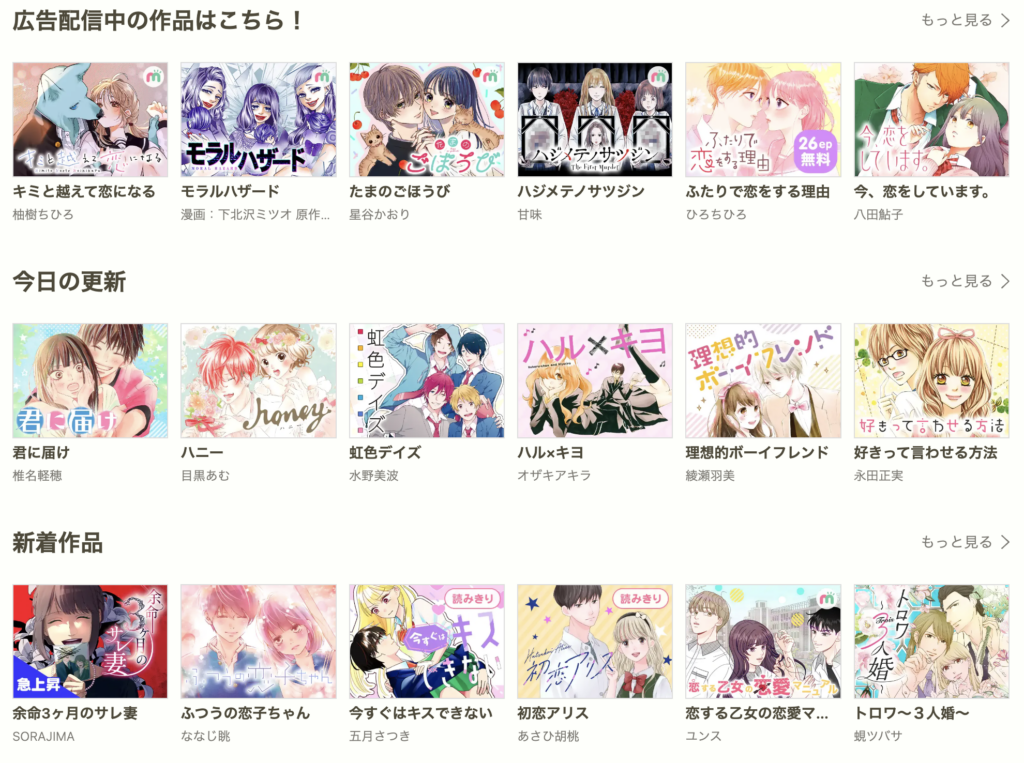This screenshot has height=763, width=1024.
Task: Open one-shot 今すぐはキスできない
Action: [x=427, y=642]
